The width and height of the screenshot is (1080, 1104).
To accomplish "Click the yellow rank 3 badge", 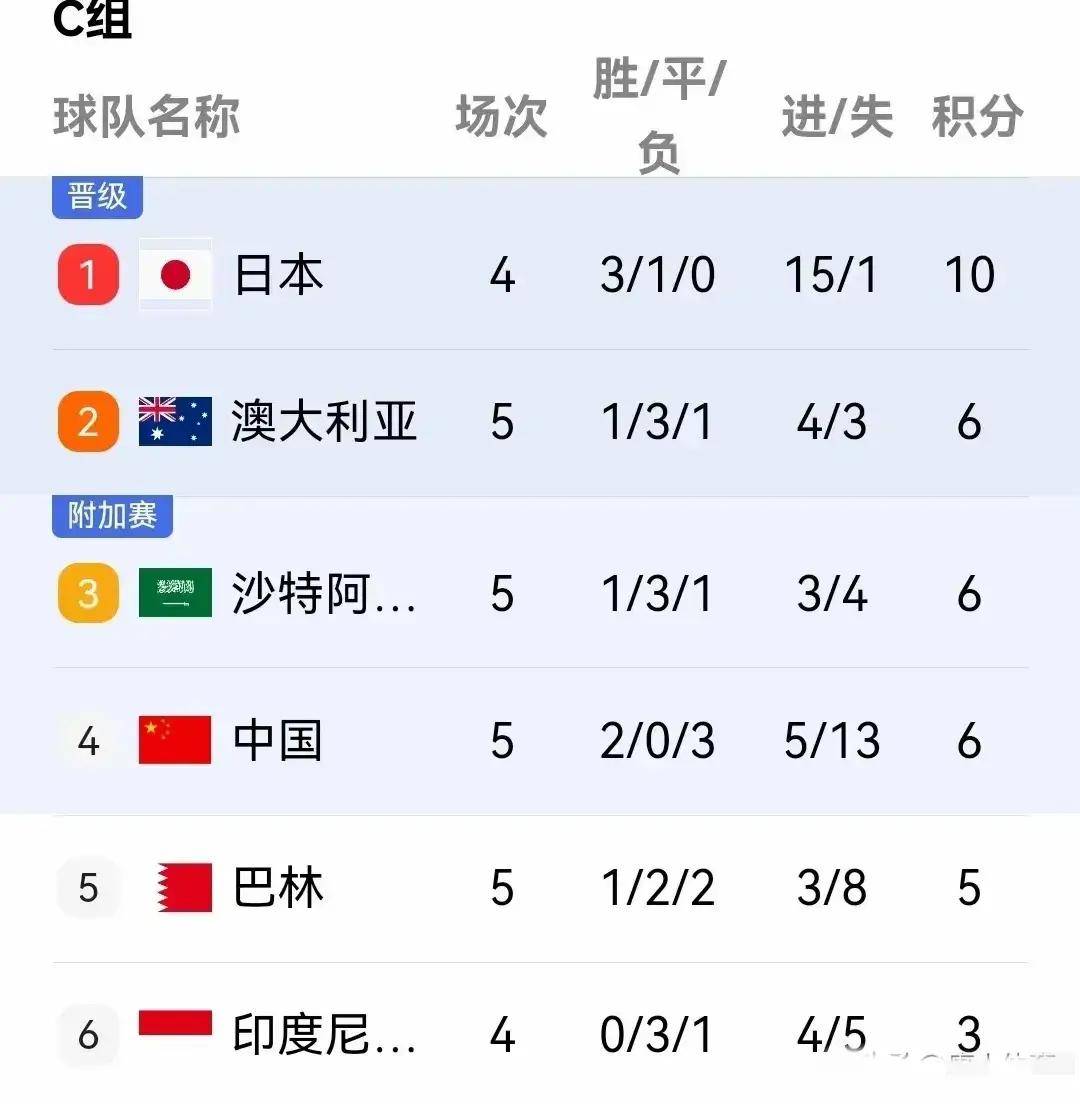I will pyautogui.click(x=88, y=594).
